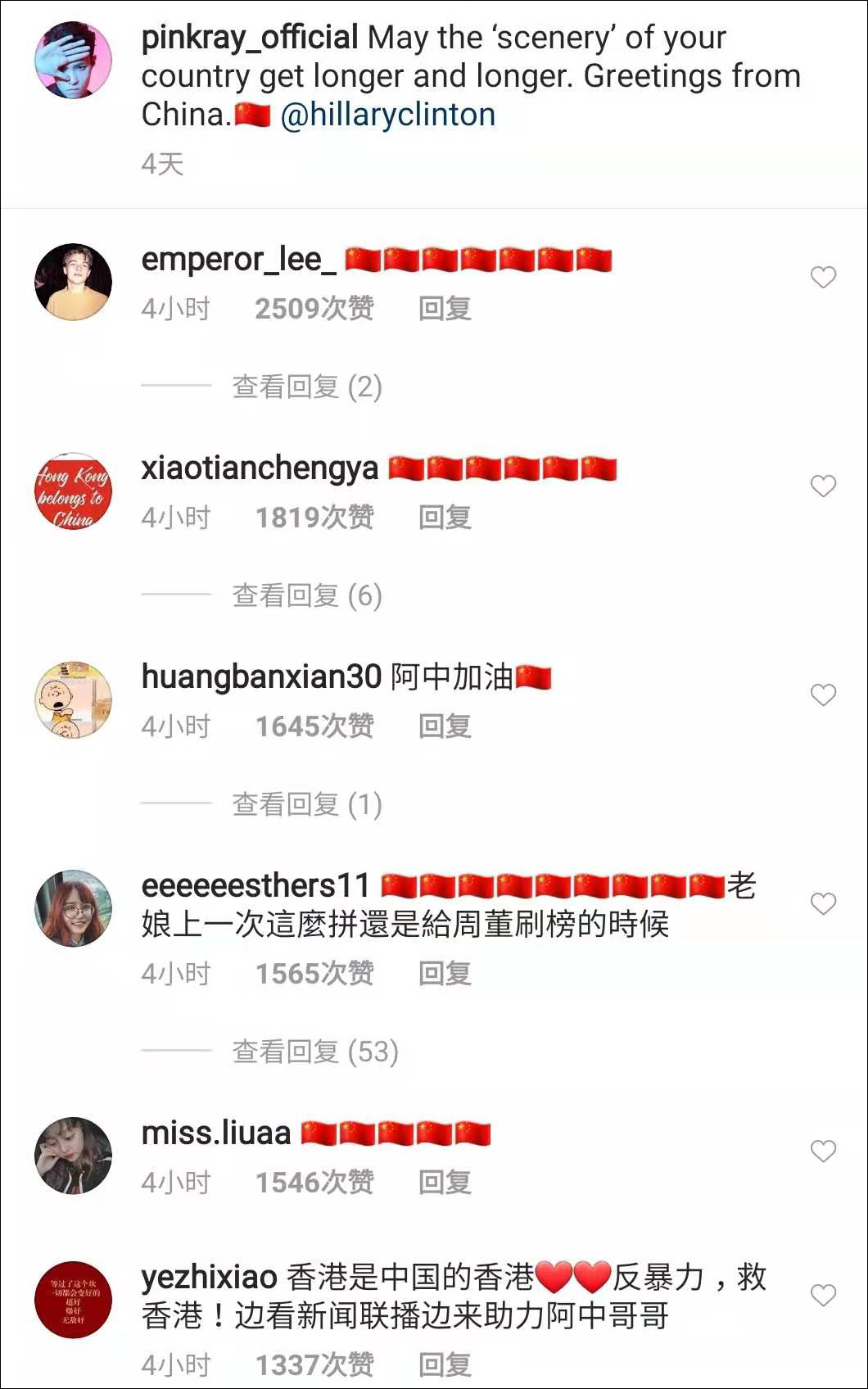Like yezhixiao's comment
Viewport: 868px width, 1389px height.
coord(823,1295)
